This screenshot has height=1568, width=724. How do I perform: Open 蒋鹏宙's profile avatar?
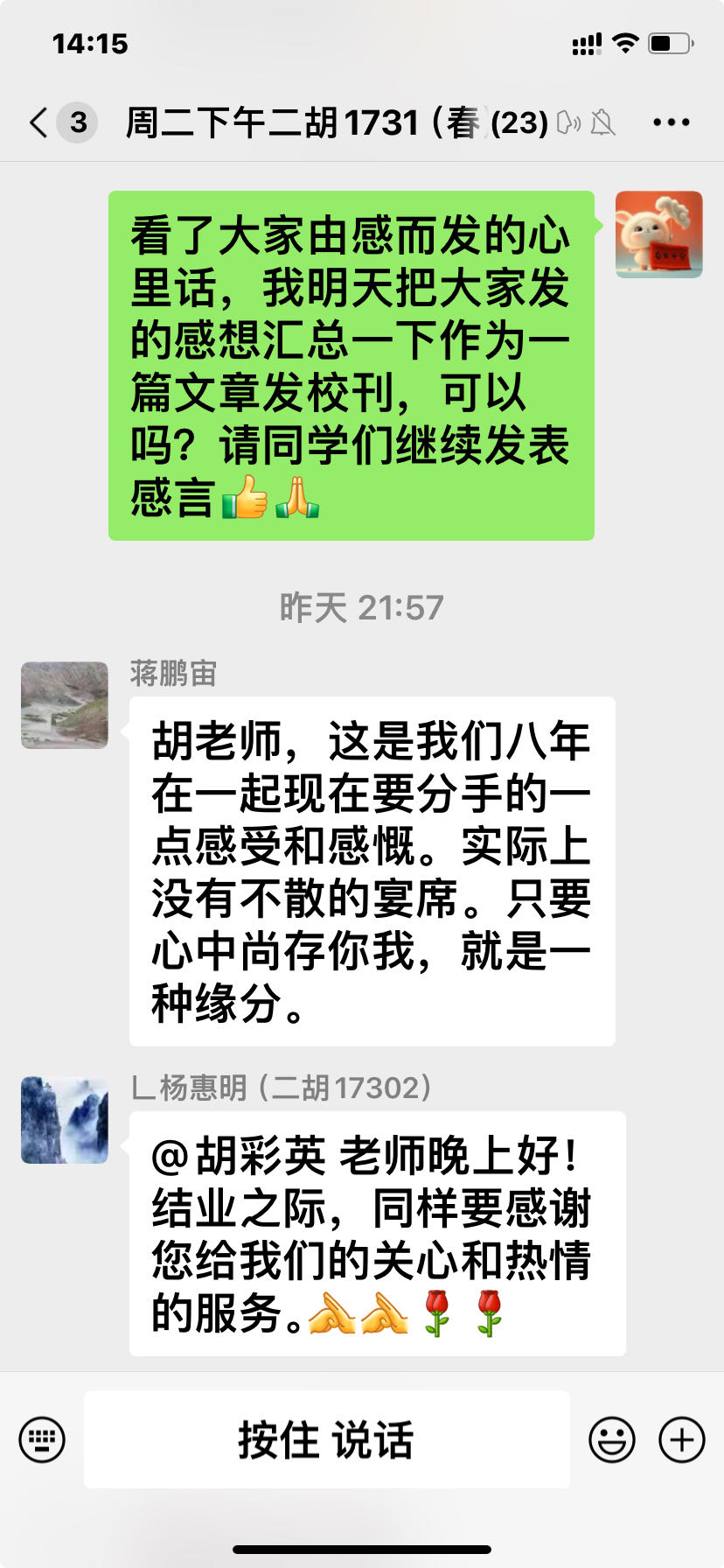point(65,705)
